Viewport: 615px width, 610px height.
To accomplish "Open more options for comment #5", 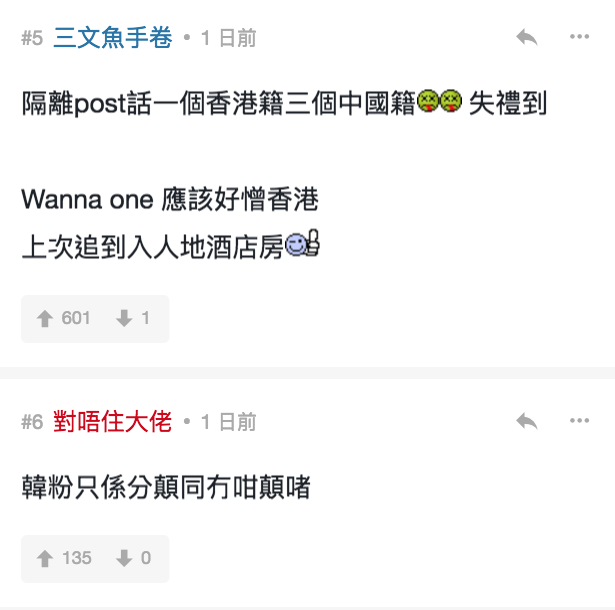I will click(579, 38).
